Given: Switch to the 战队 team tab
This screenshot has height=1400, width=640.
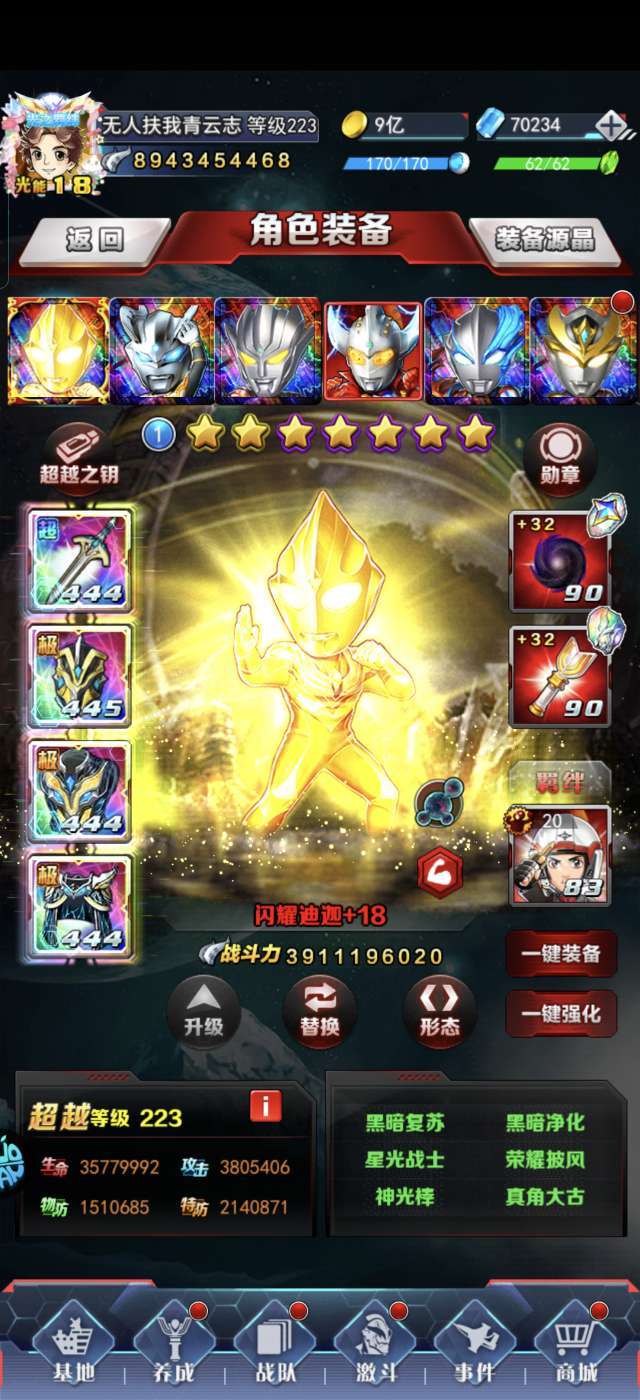Looking at the screenshot, I should pyautogui.click(x=272, y=1343).
